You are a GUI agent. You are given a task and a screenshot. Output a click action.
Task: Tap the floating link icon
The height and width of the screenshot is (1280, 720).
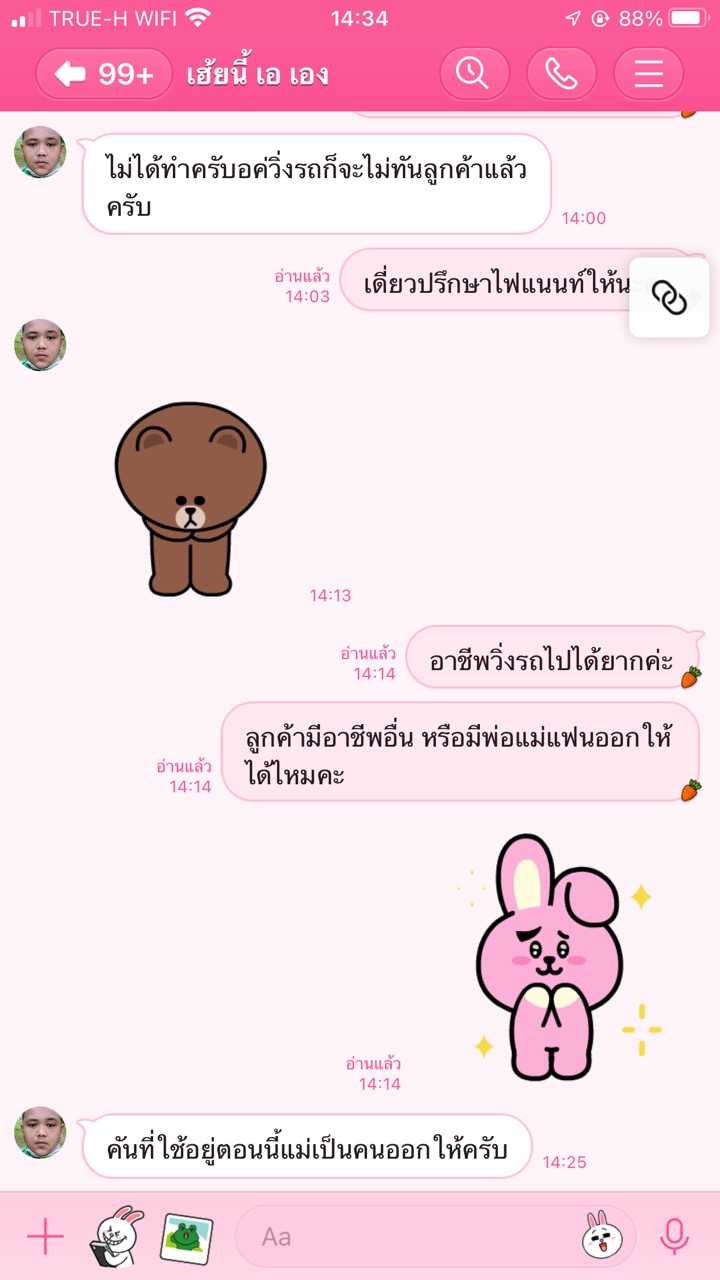tap(669, 297)
